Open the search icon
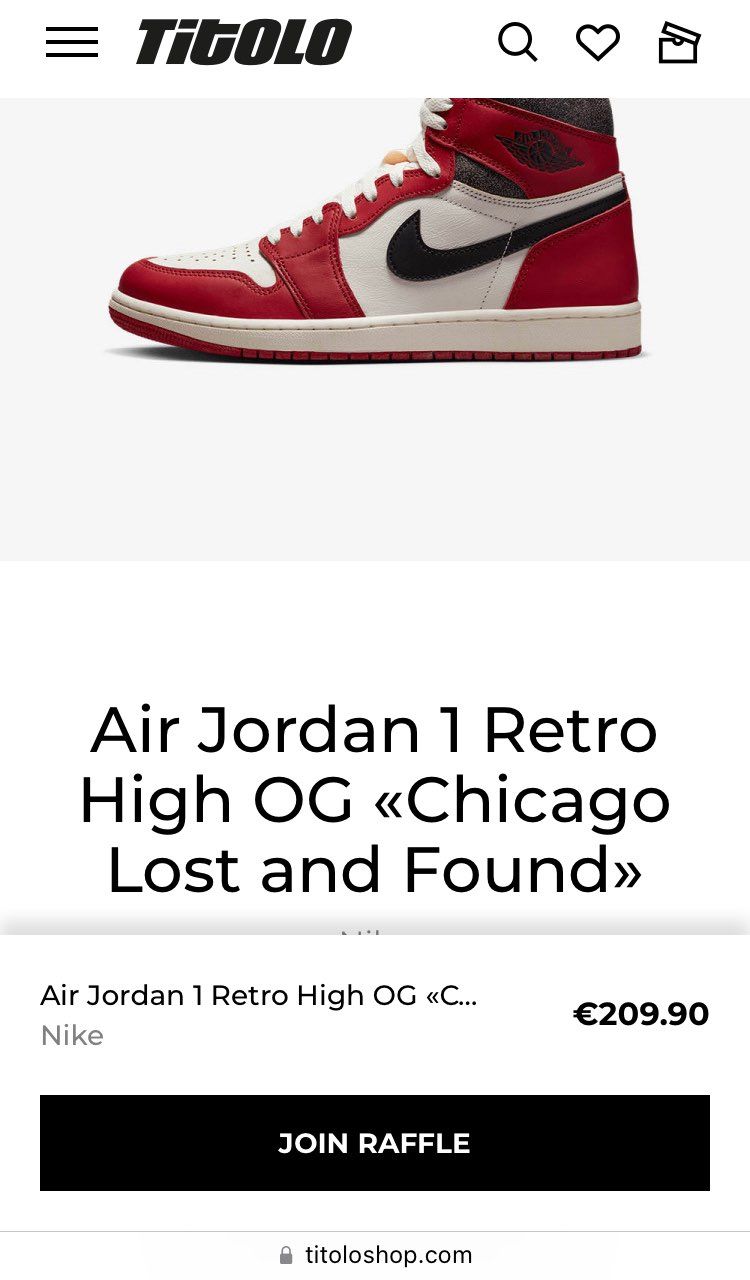The image size is (750, 1280). 517,43
